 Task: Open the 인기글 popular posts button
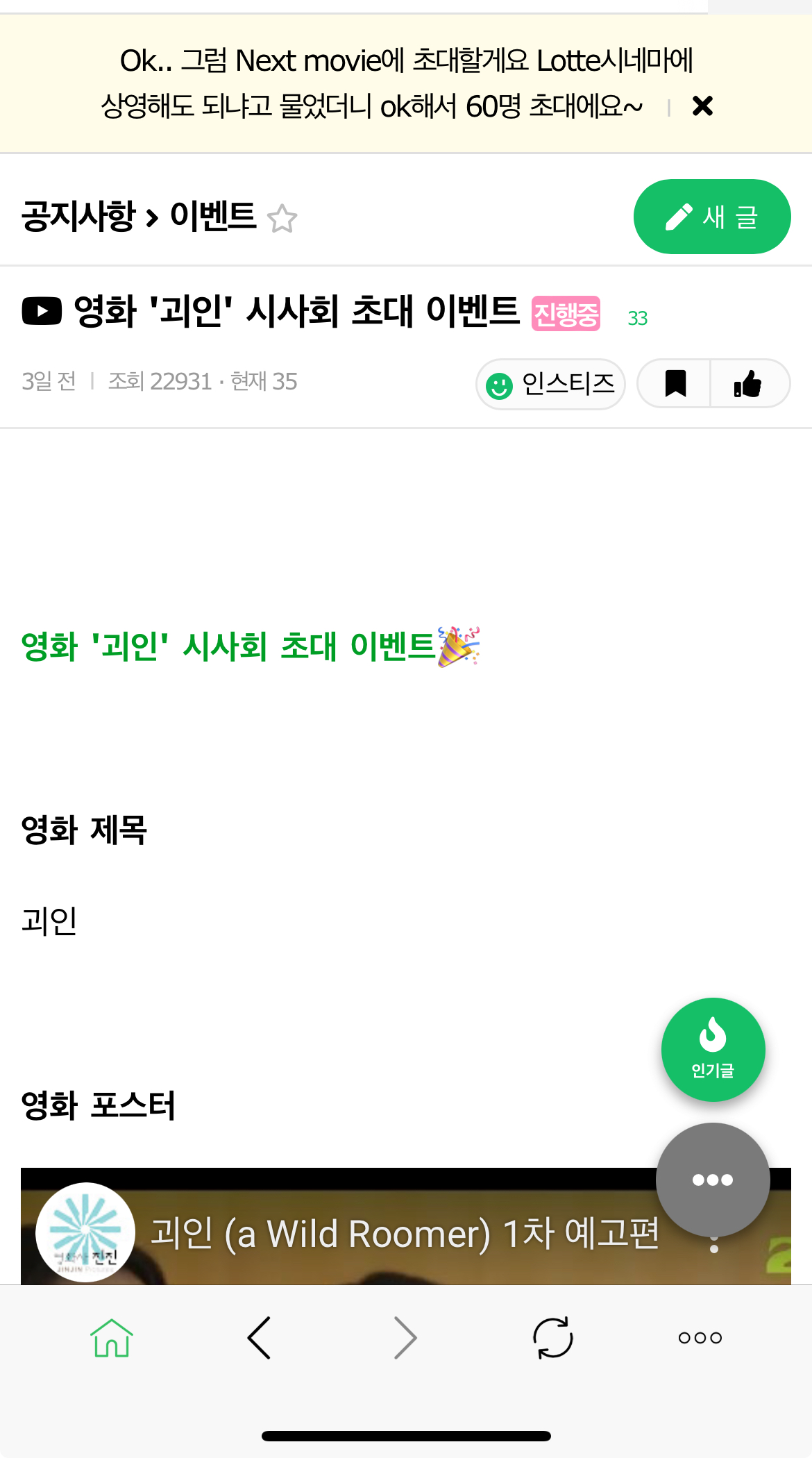(713, 1050)
